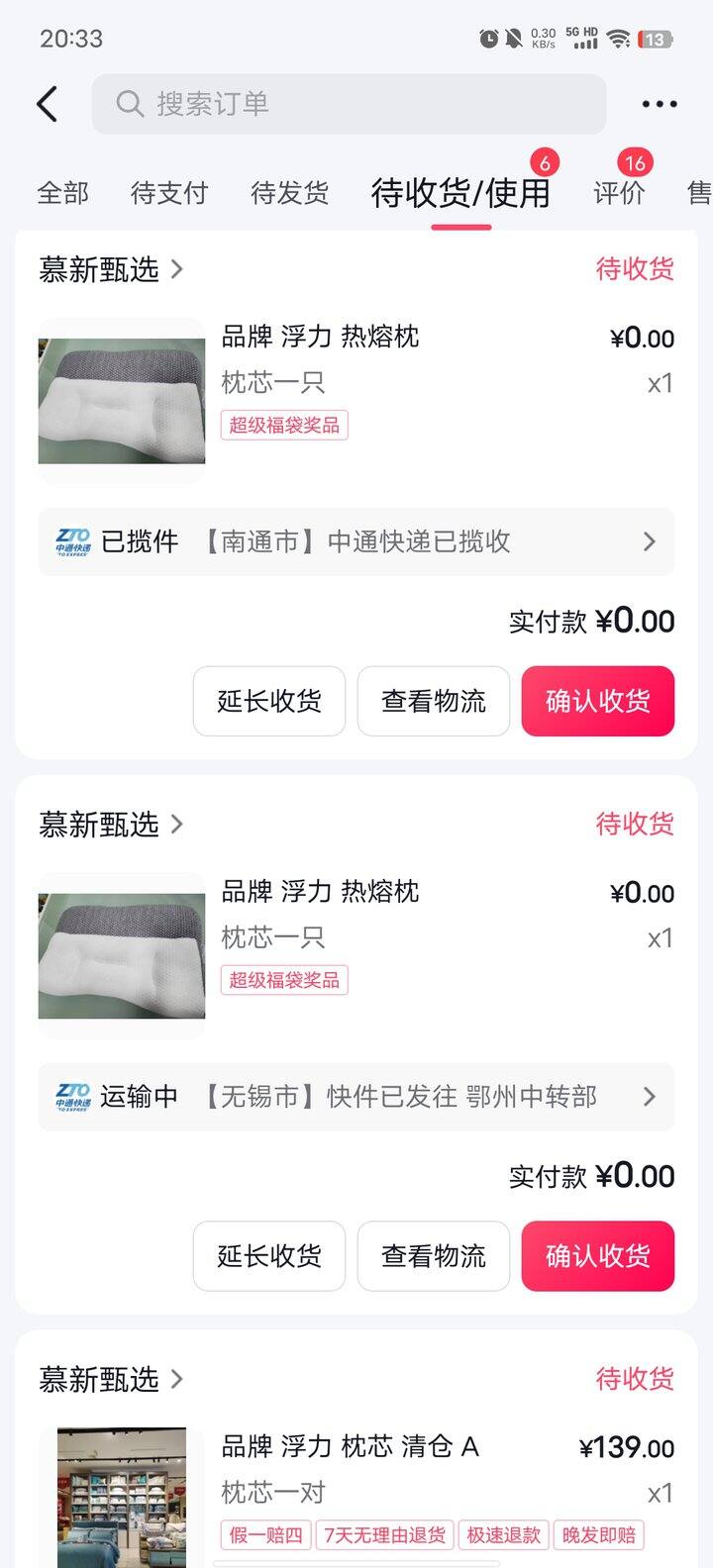713x1568 pixels.
Task: Switch to the 待发货 tab
Action: tap(289, 193)
